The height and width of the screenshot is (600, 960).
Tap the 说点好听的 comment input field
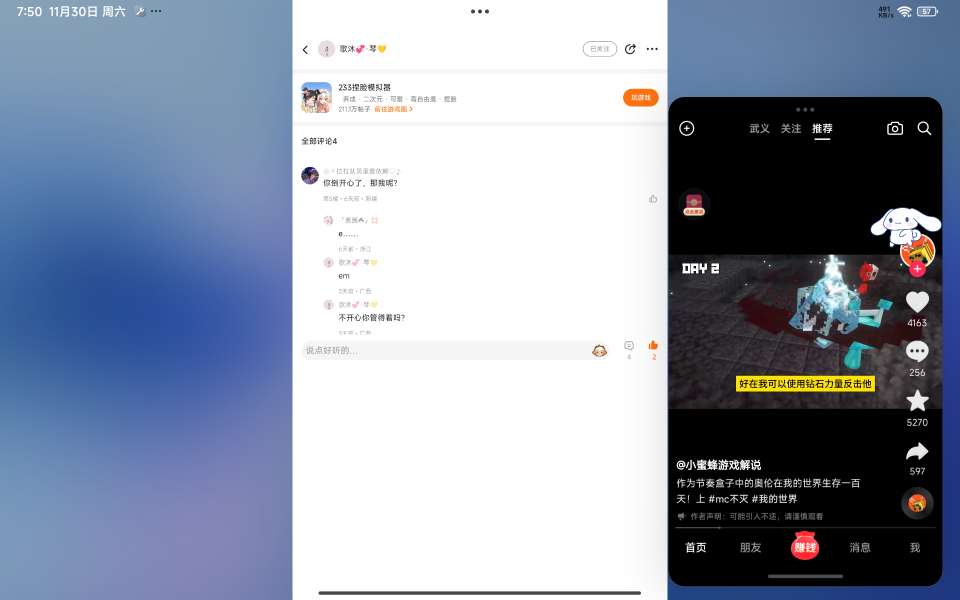(445, 350)
